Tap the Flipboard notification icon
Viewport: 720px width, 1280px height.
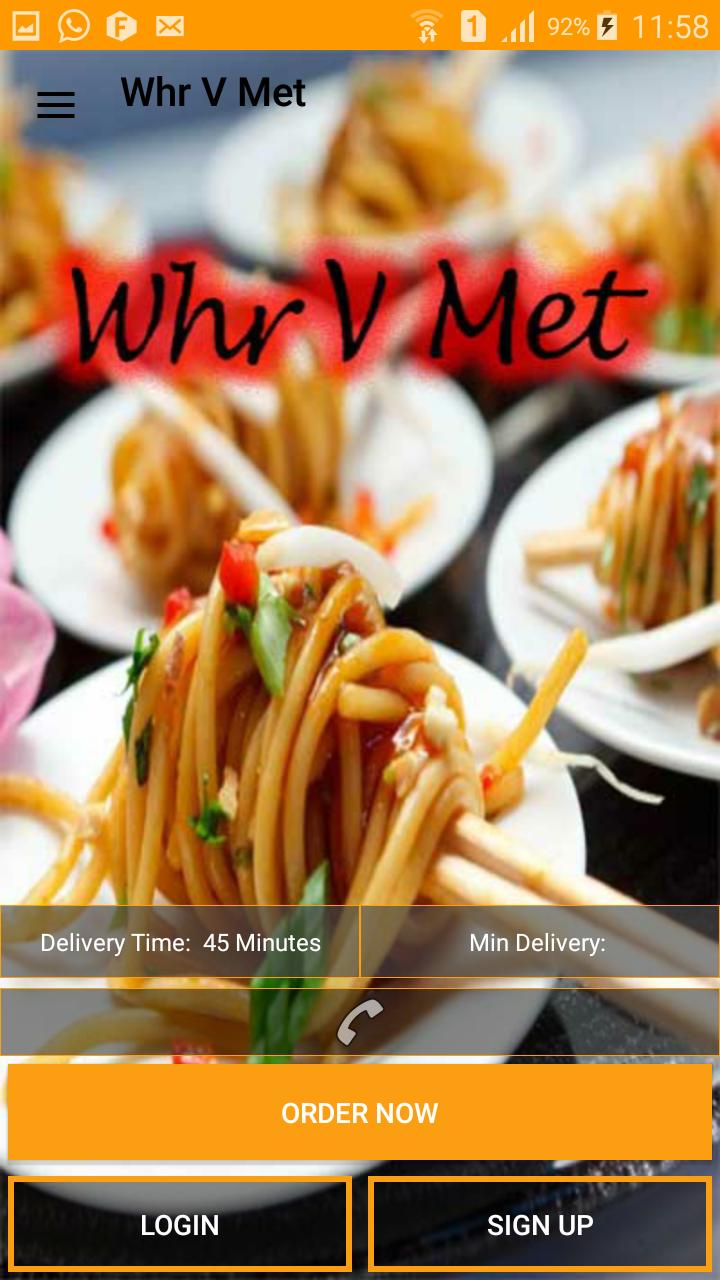[x=119, y=25]
